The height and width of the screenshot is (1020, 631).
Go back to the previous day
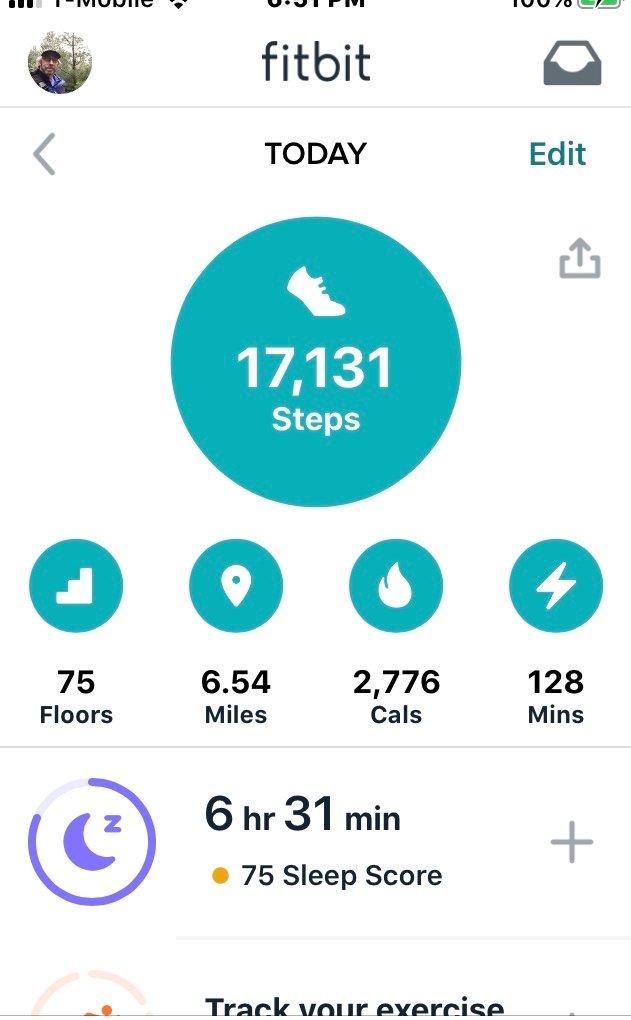[44, 155]
